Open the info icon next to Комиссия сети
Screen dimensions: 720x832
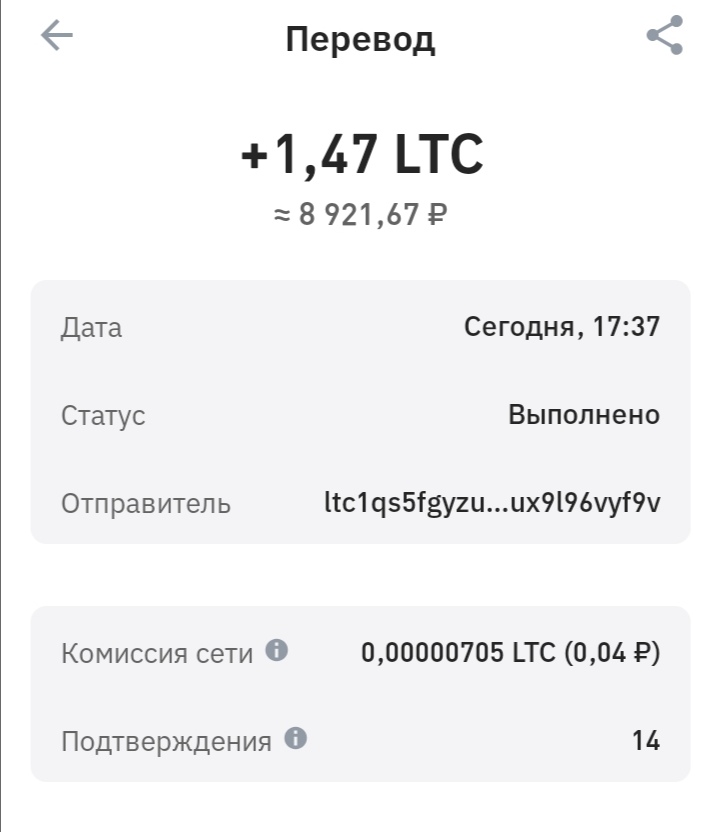point(277,651)
